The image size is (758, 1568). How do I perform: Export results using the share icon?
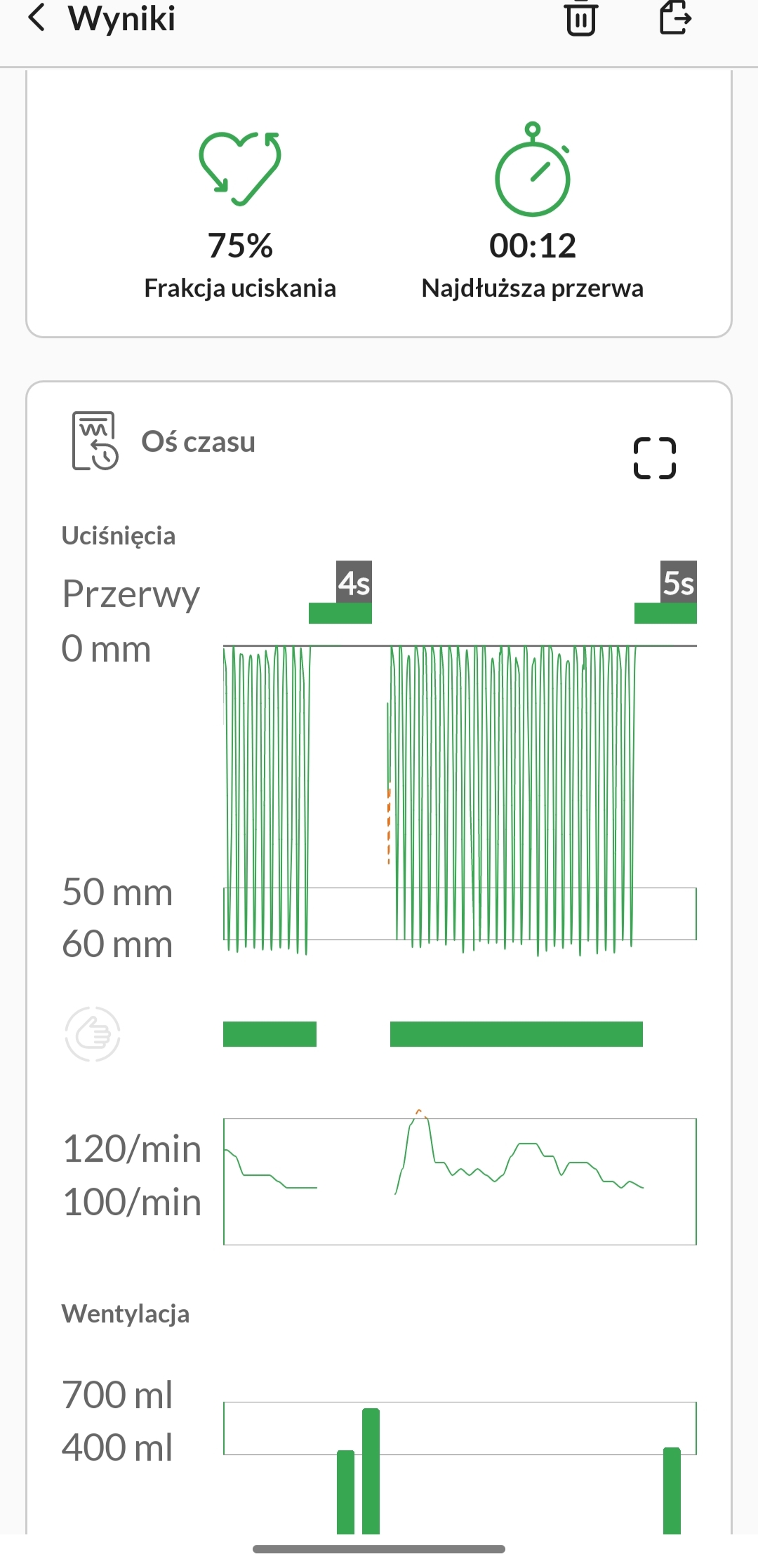674,18
